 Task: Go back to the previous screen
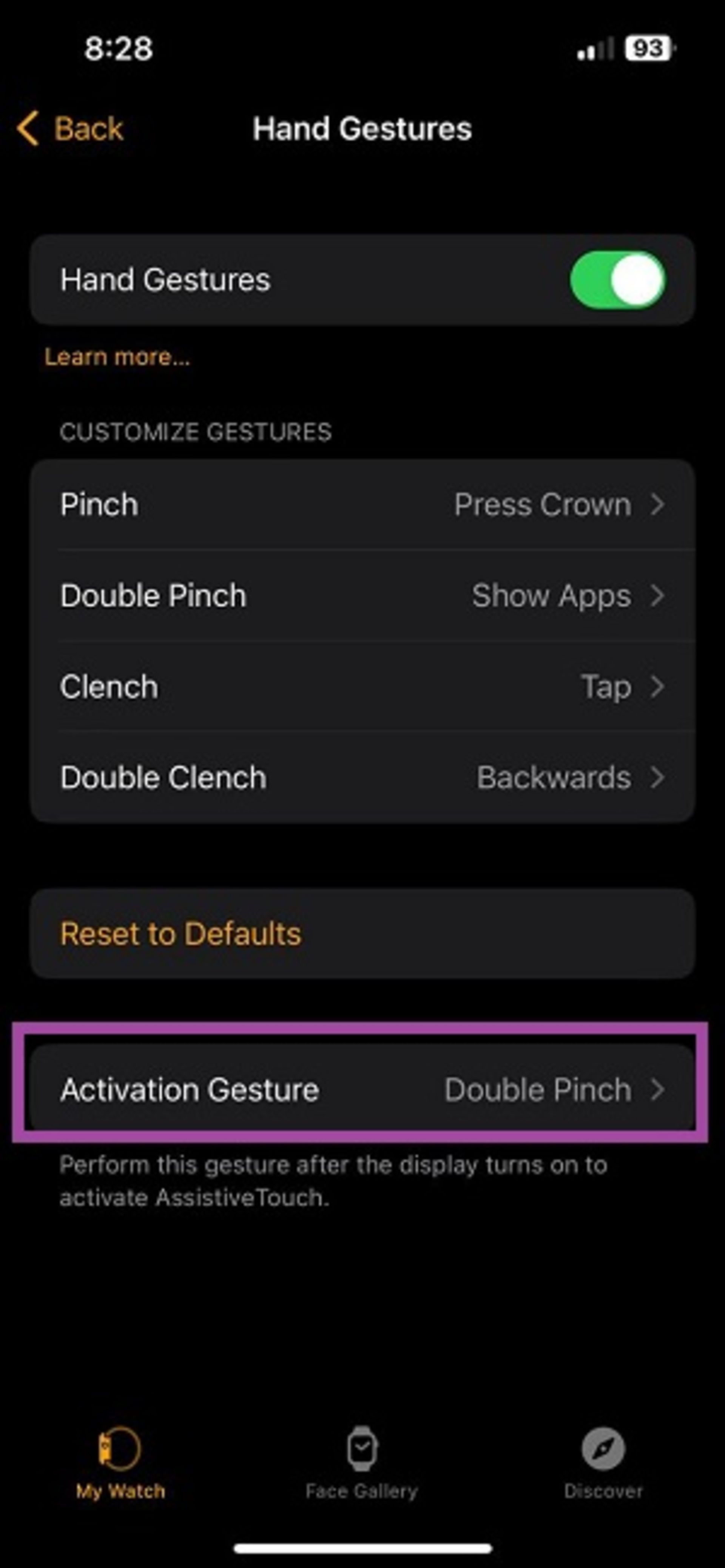pyautogui.click(x=71, y=128)
